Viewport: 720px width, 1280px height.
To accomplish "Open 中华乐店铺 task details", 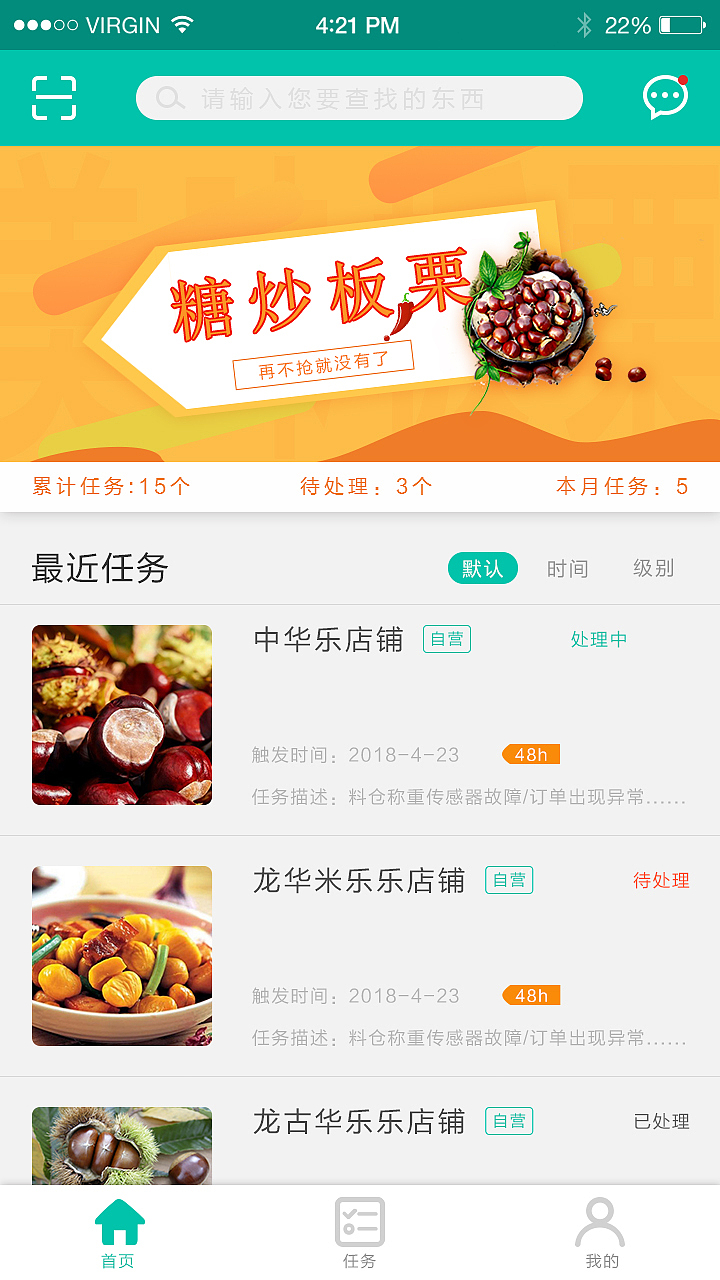I will click(328, 640).
